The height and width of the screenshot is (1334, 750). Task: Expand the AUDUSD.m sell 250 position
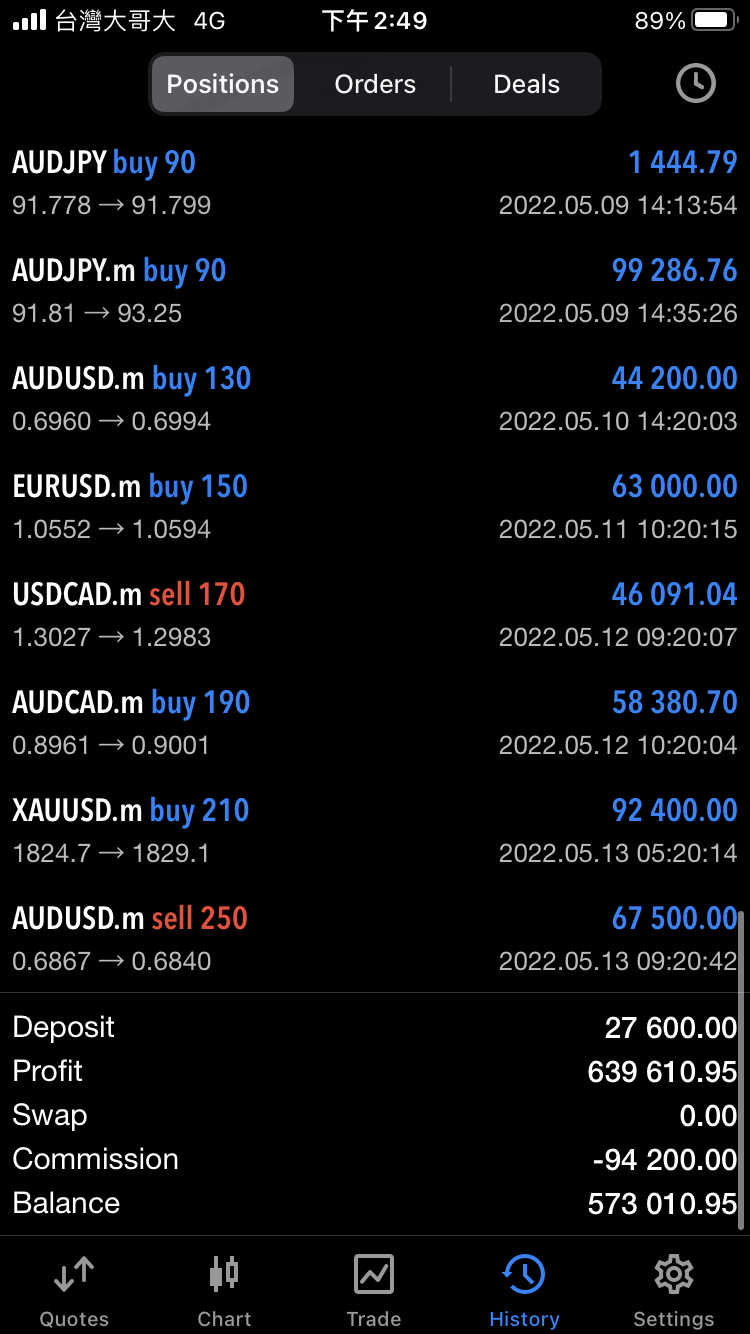coord(375,939)
